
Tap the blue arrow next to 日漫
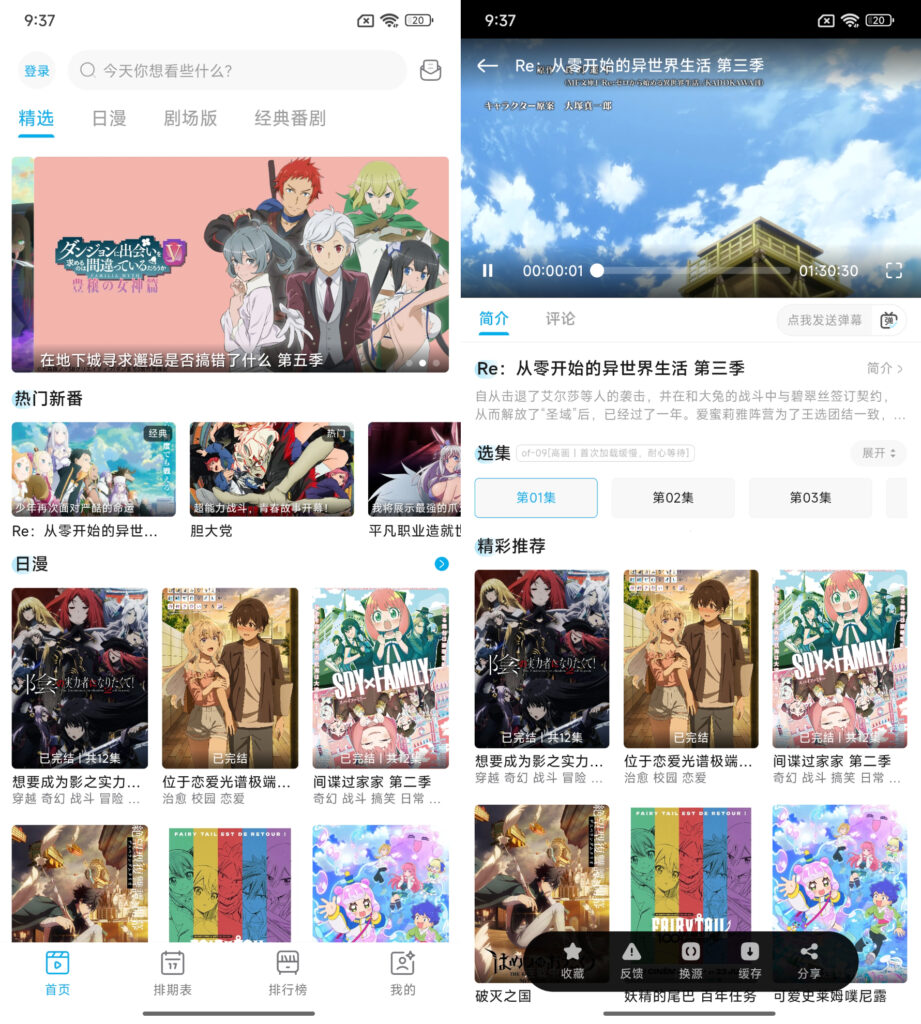441,565
